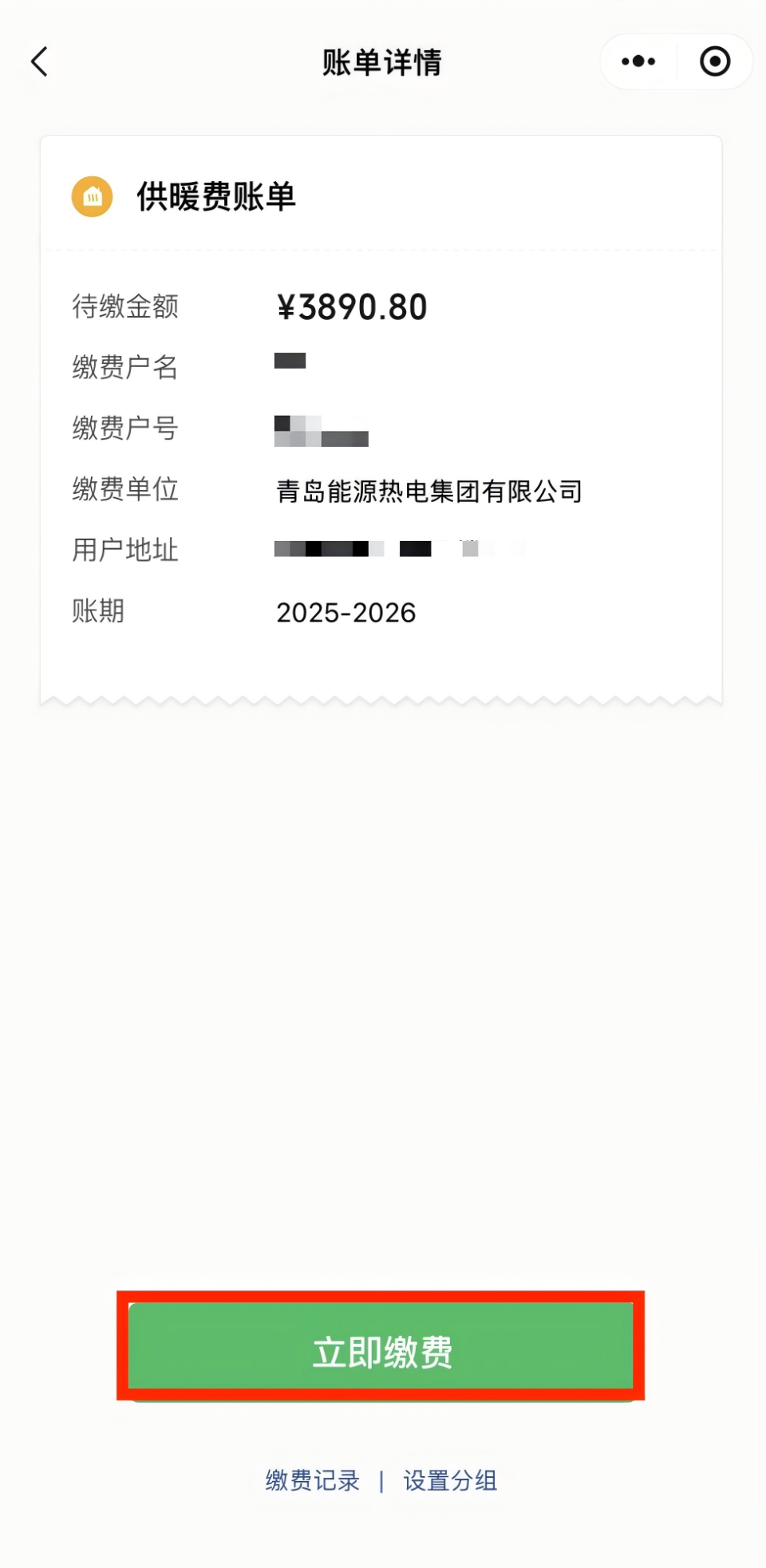Select the masked 缴费户号 field
Screen dimensions: 766x1568
[321, 430]
